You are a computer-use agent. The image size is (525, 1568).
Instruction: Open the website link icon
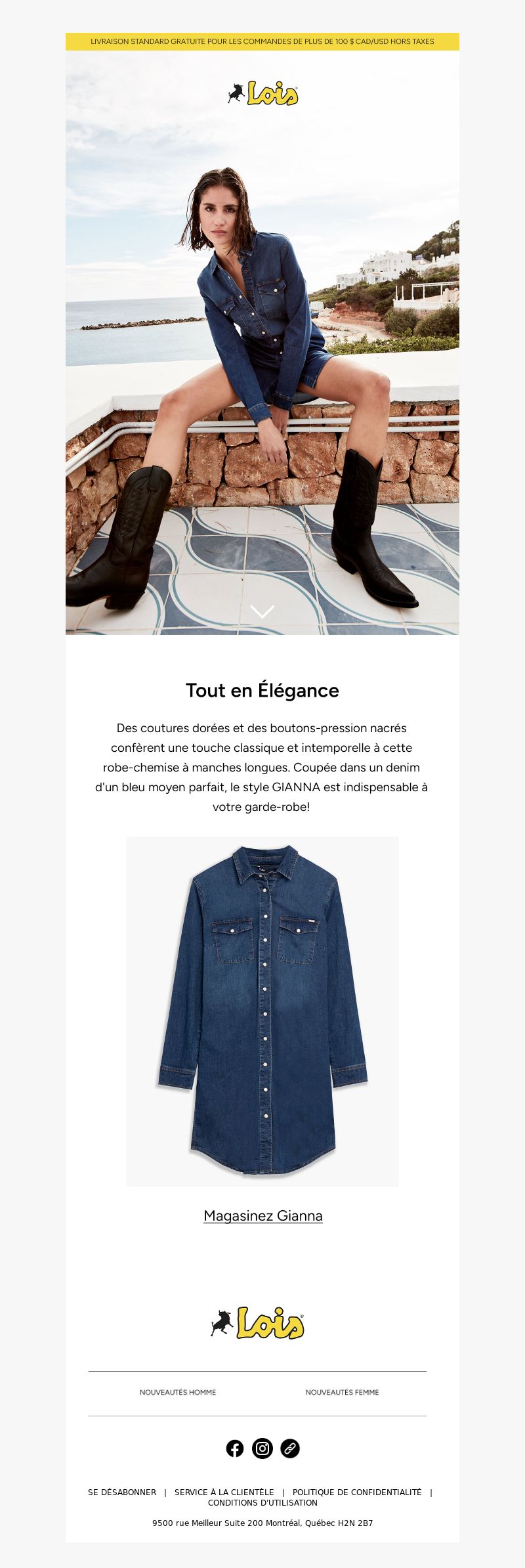point(290,1448)
